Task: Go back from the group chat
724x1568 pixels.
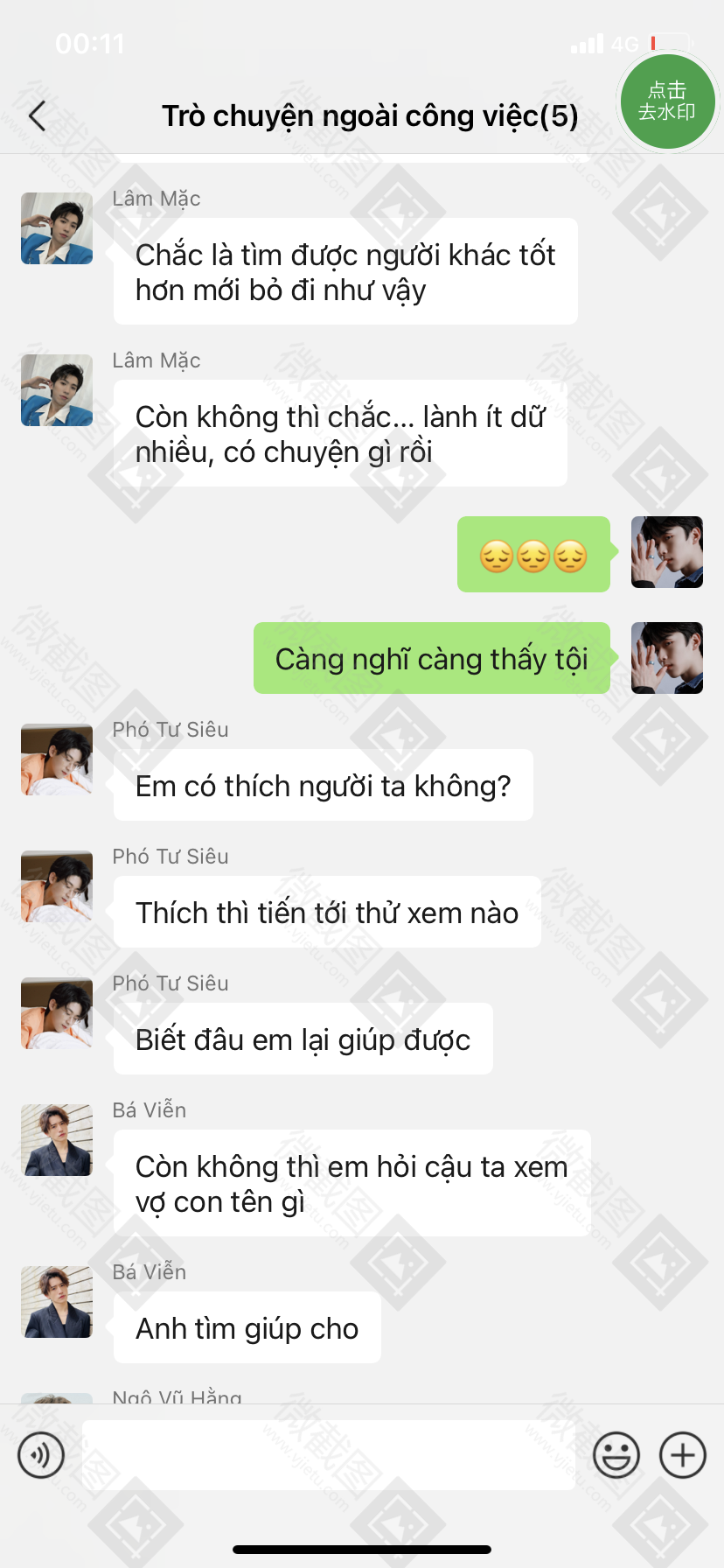Action: pyautogui.click(x=38, y=115)
